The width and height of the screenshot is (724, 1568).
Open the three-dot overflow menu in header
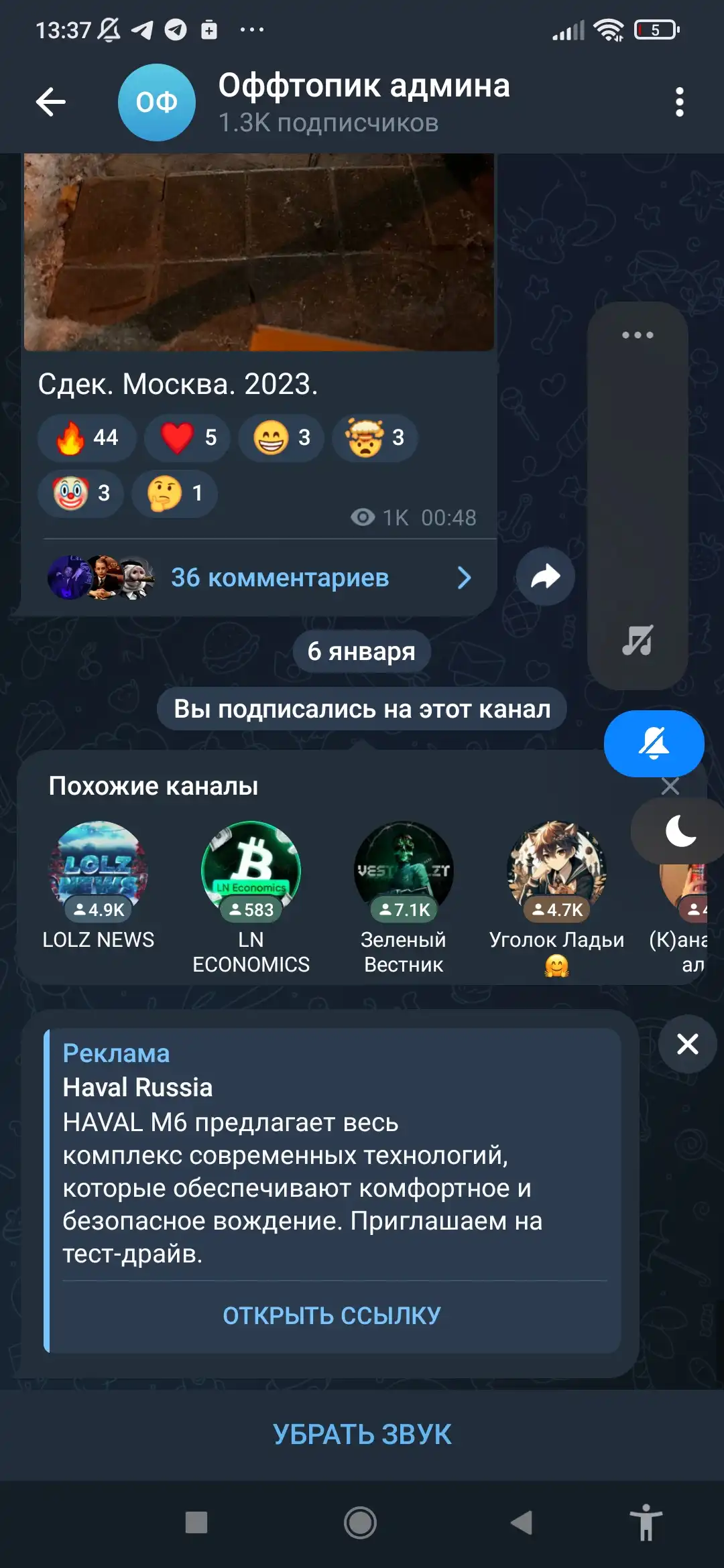679,102
